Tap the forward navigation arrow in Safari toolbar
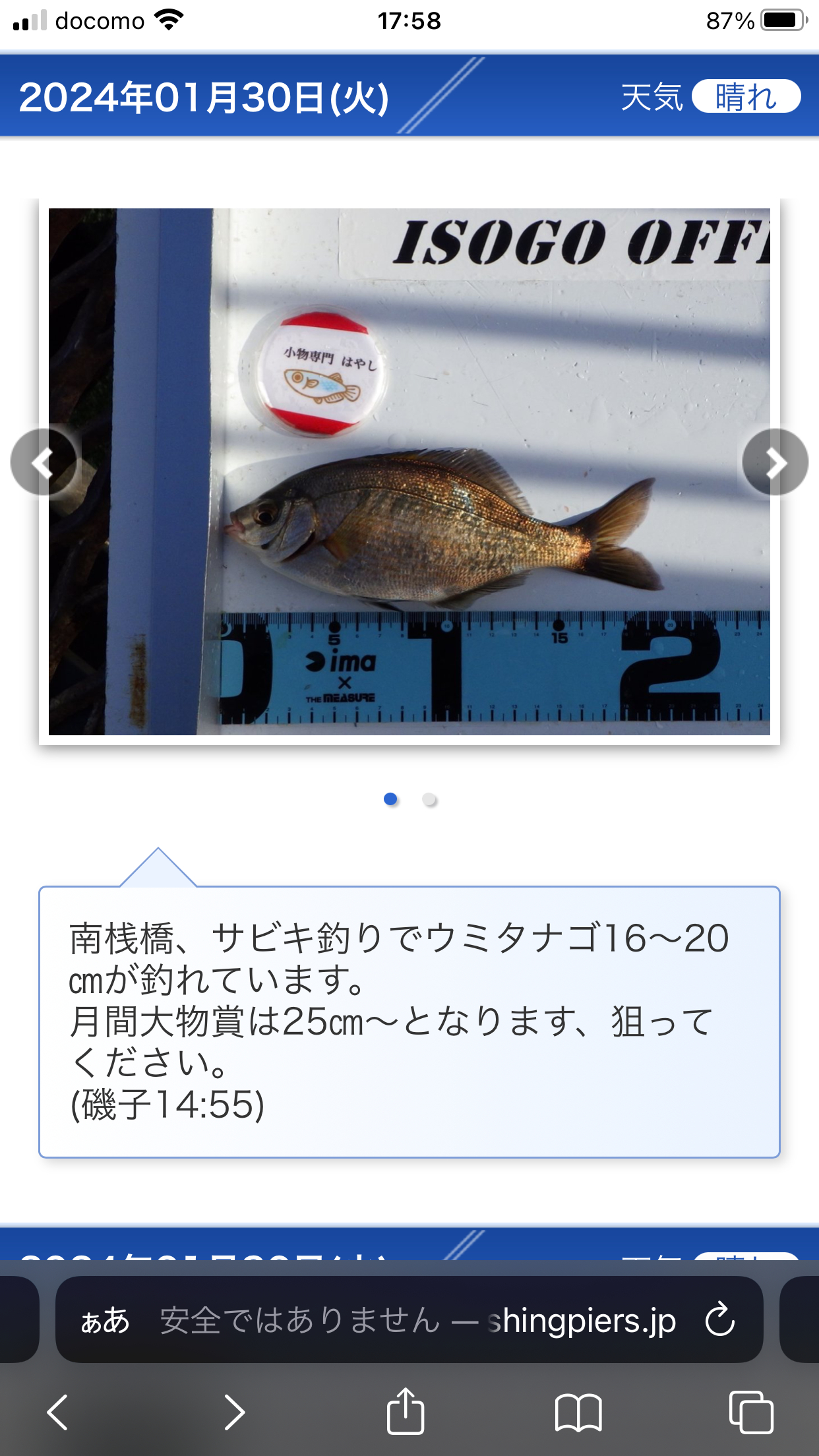The height and width of the screenshot is (1456, 819). (x=235, y=1412)
